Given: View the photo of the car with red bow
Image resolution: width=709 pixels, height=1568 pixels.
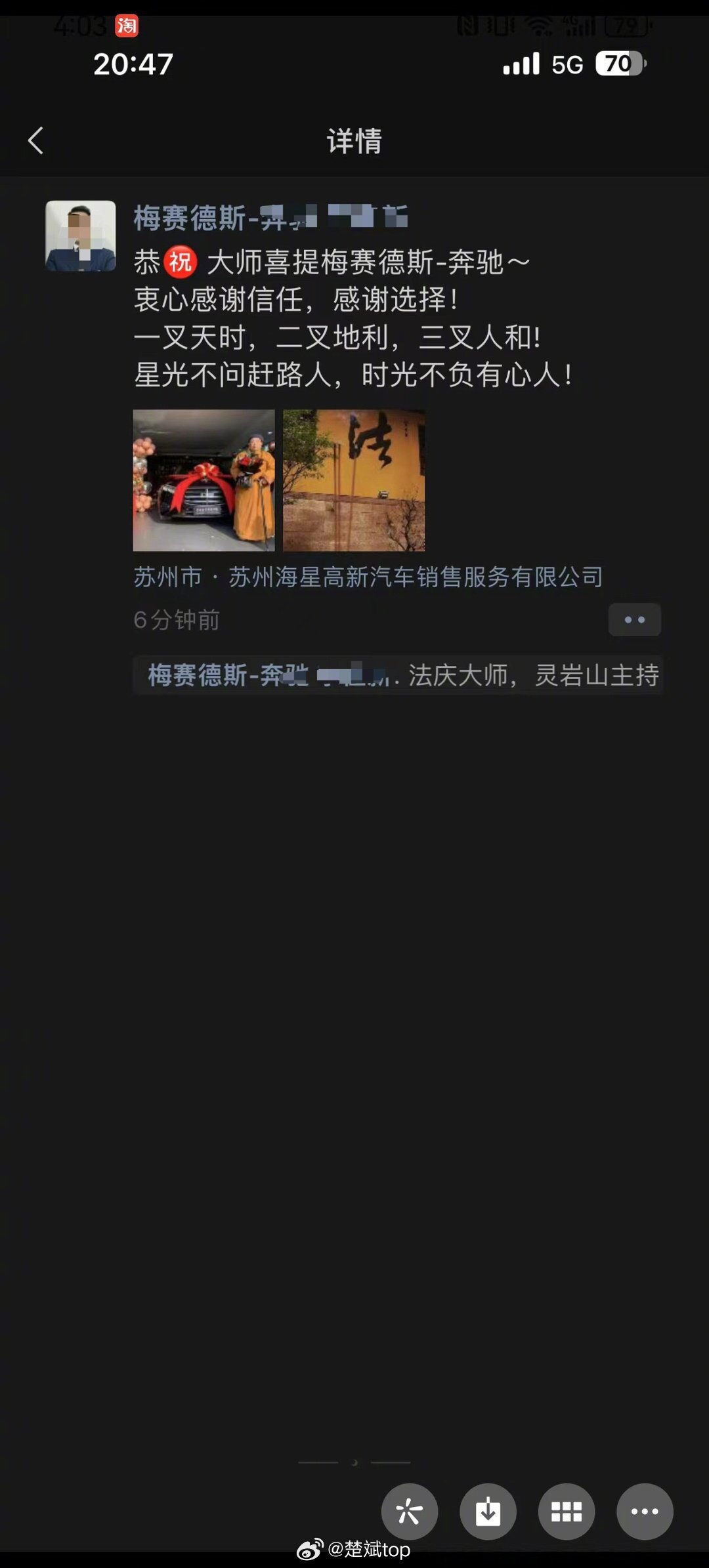Looking at the screenshot, I should [x=204, y=480].
